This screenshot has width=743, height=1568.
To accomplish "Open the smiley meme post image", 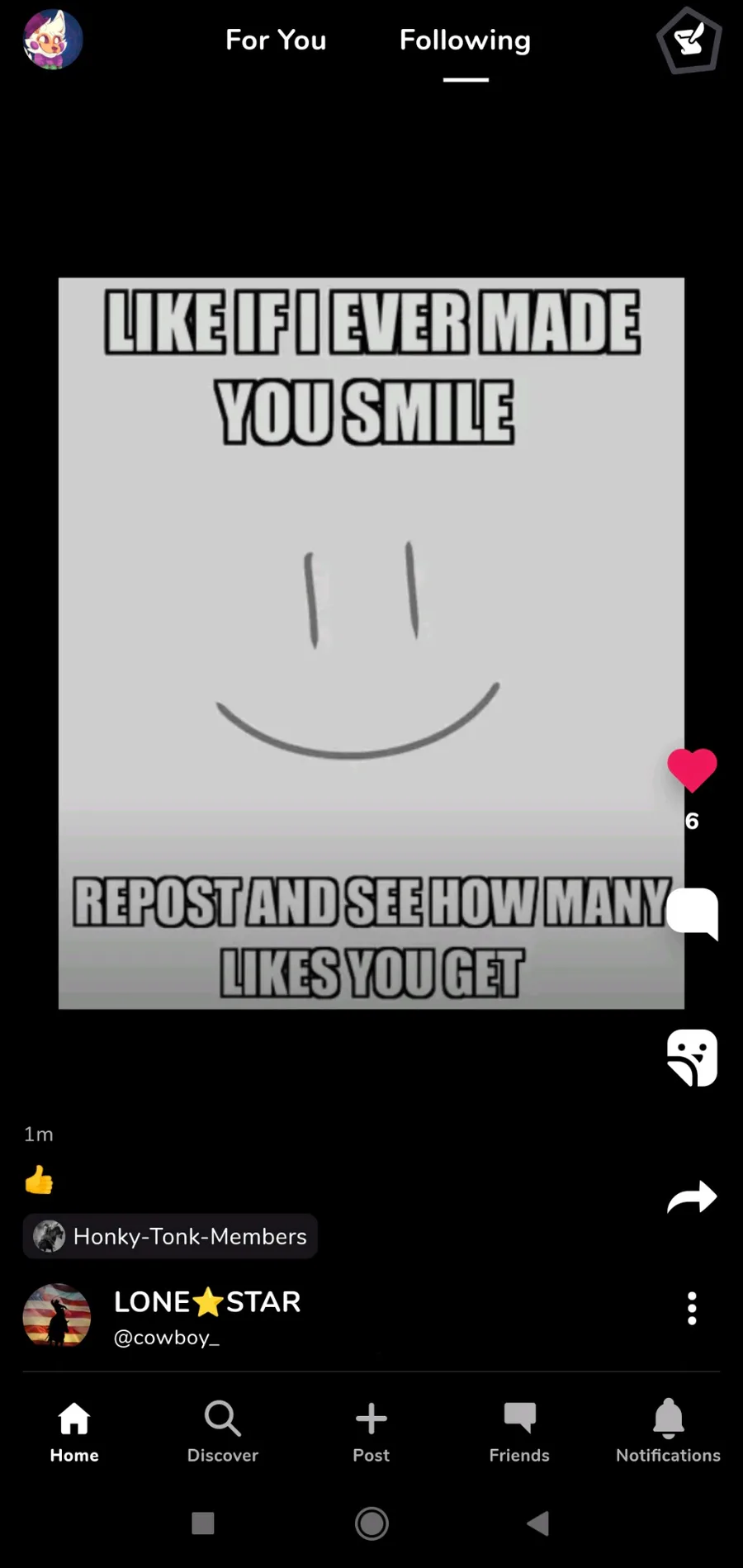I will coord(371,642).
